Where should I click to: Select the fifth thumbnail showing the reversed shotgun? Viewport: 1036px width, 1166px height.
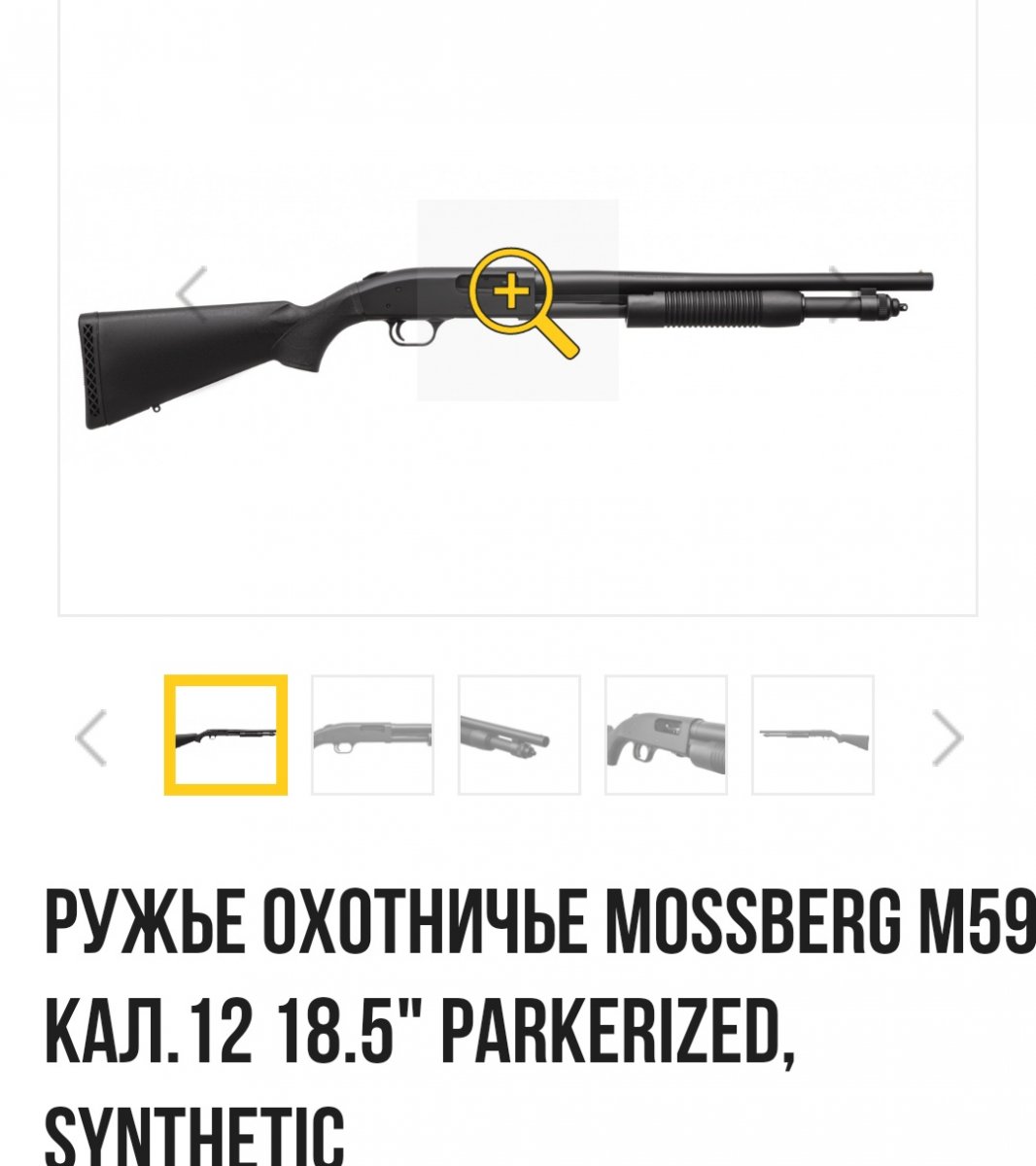[x=812, y=736]
